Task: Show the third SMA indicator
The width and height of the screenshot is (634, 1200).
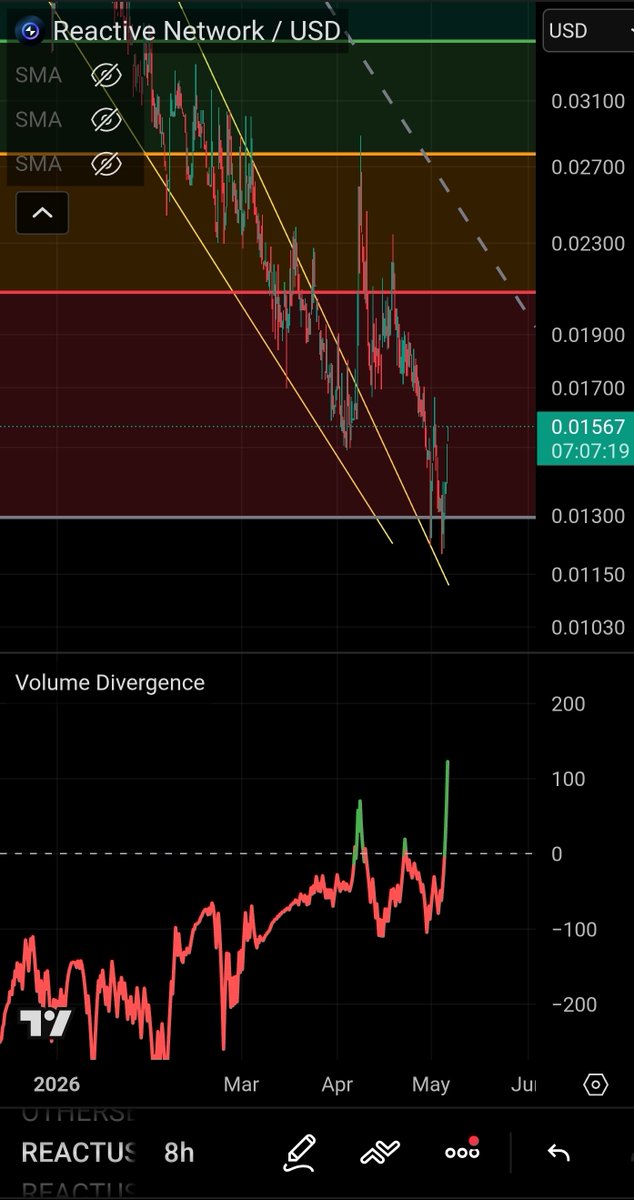Action: pos(106,164)
